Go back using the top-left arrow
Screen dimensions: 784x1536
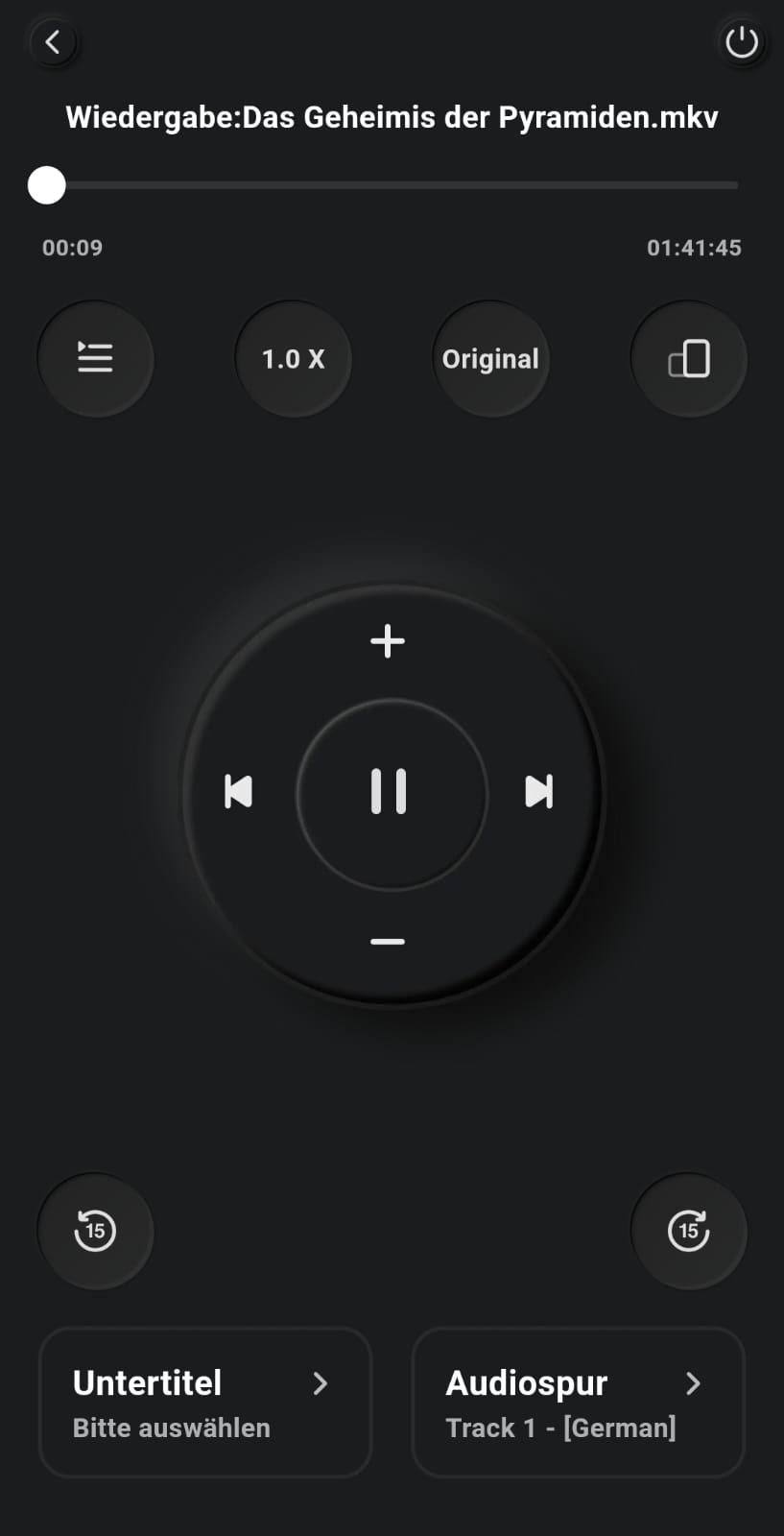click(53, 42)
